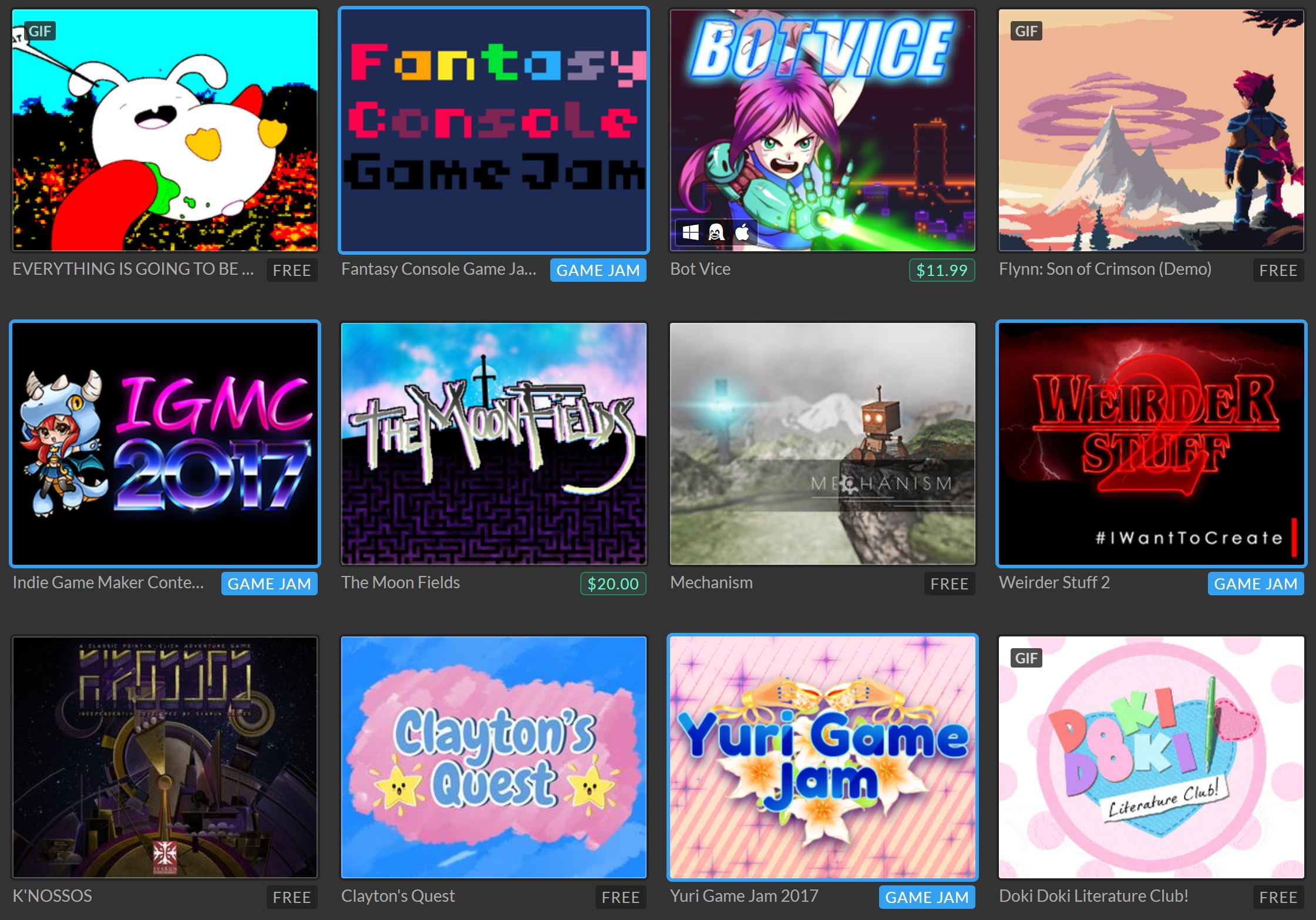Tap the Mechanism title link

[711, 582]
